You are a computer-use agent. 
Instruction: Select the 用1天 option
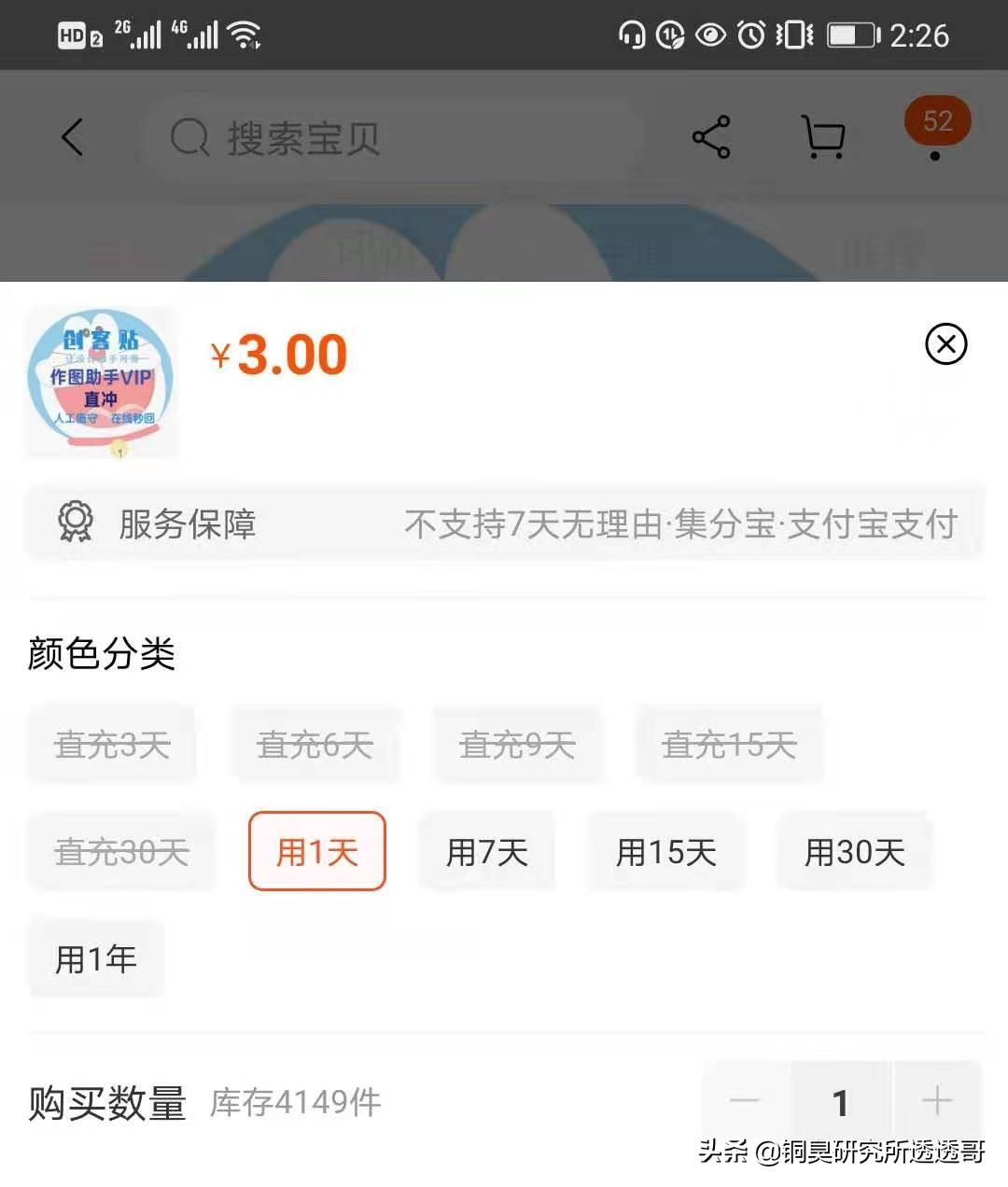316,851
